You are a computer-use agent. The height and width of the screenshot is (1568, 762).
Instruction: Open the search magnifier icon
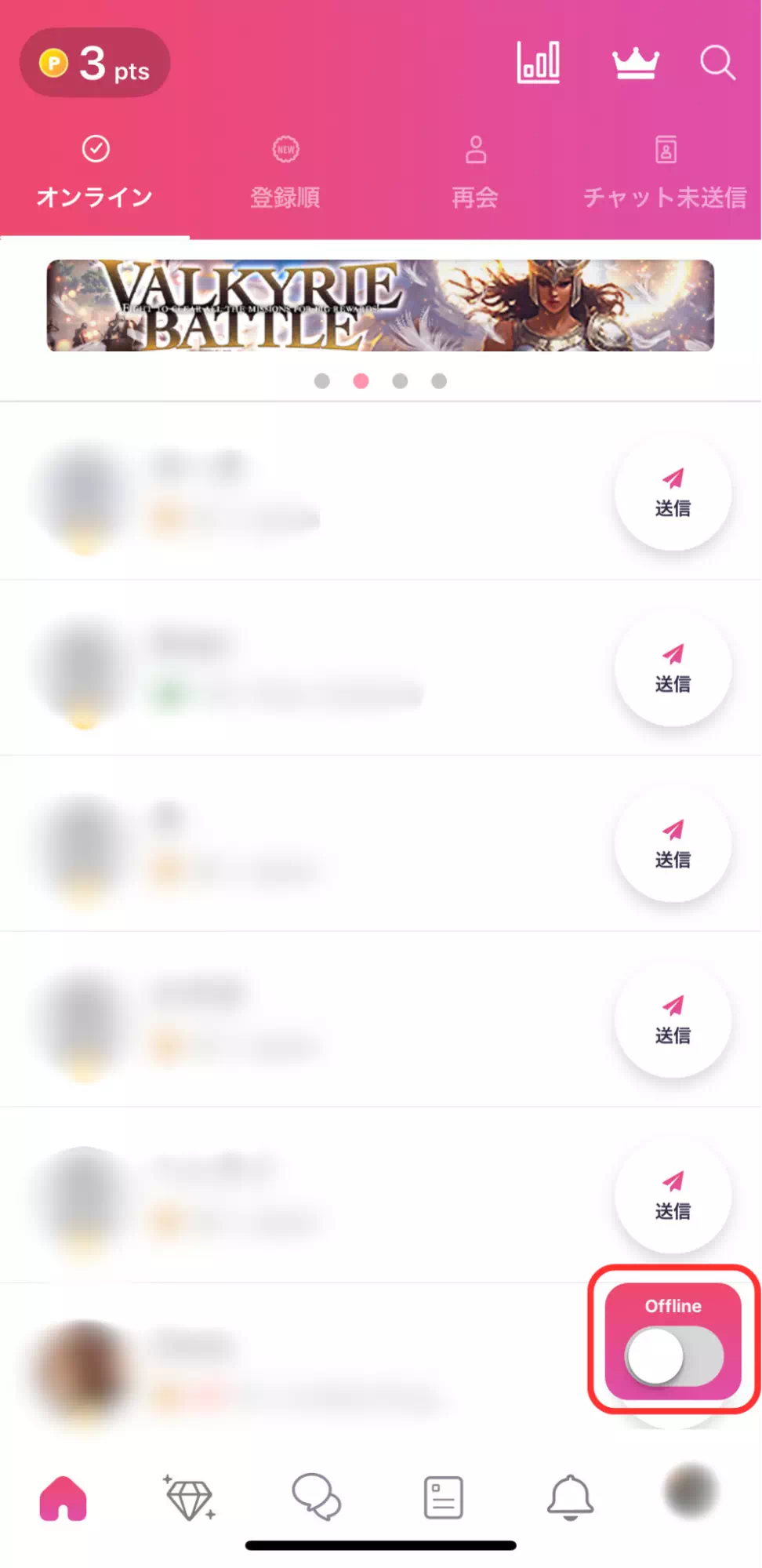(x=717, y=63)
